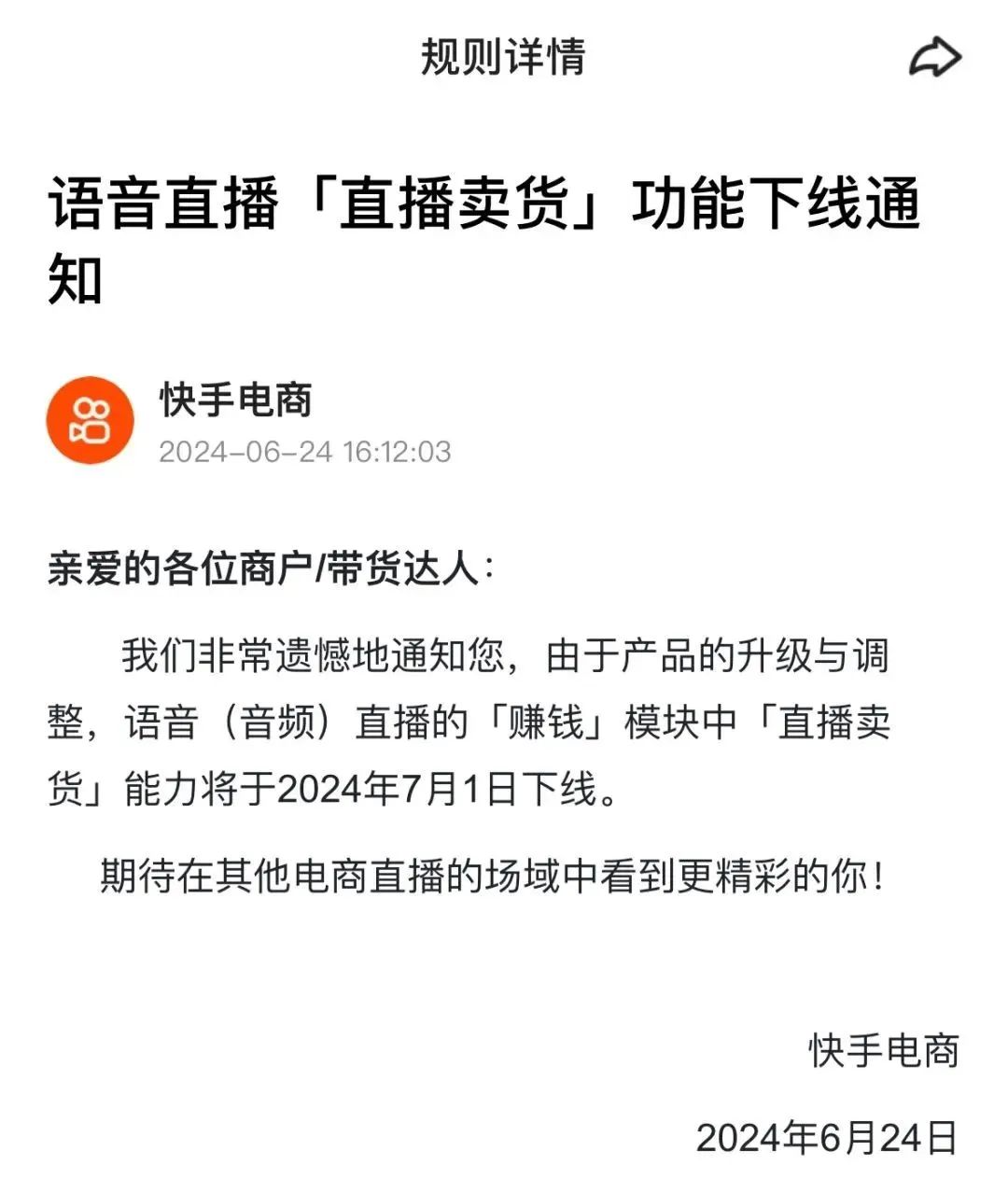The image size is (1008, 1193).
Task: Open the 快手电商 author profile
Action: 90,421
